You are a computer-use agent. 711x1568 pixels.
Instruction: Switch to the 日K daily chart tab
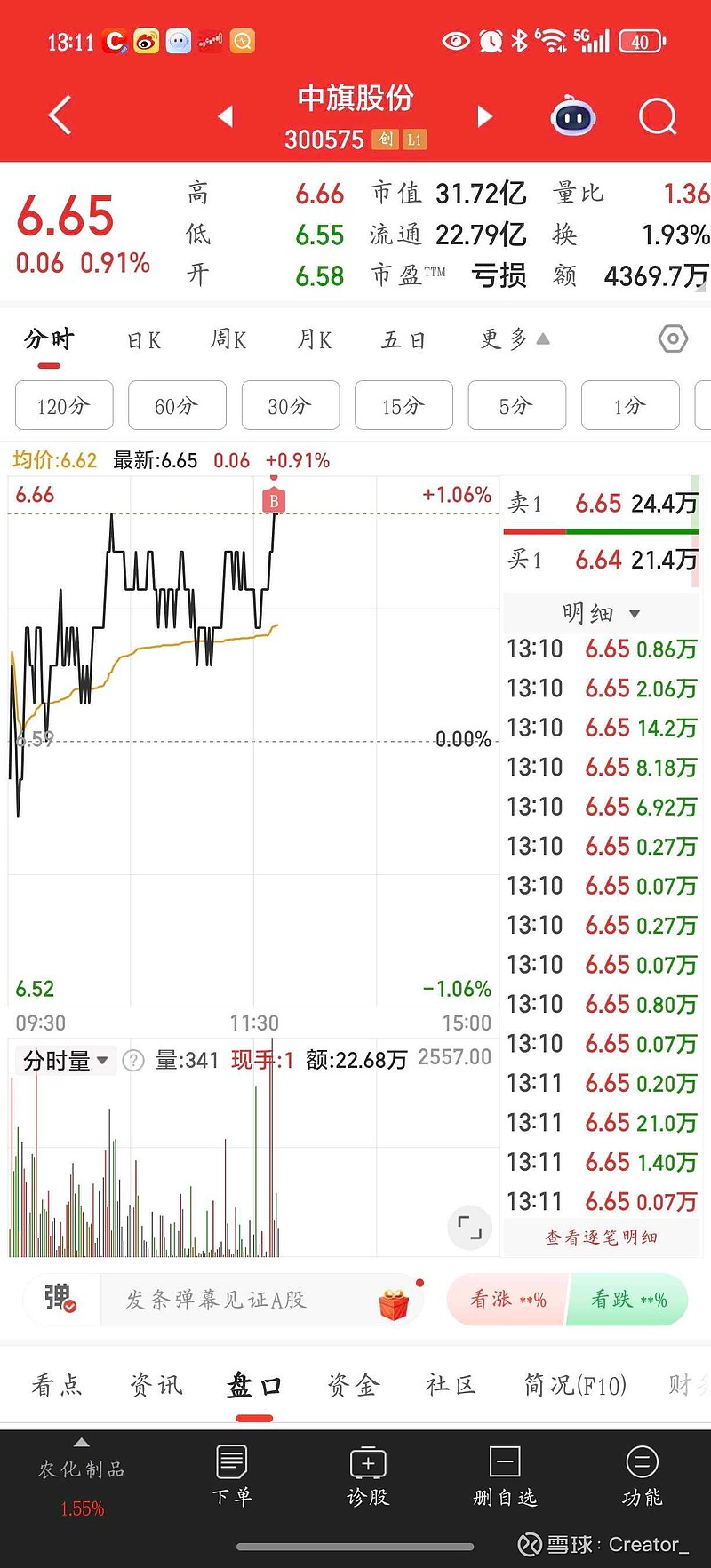click(143, 338)
